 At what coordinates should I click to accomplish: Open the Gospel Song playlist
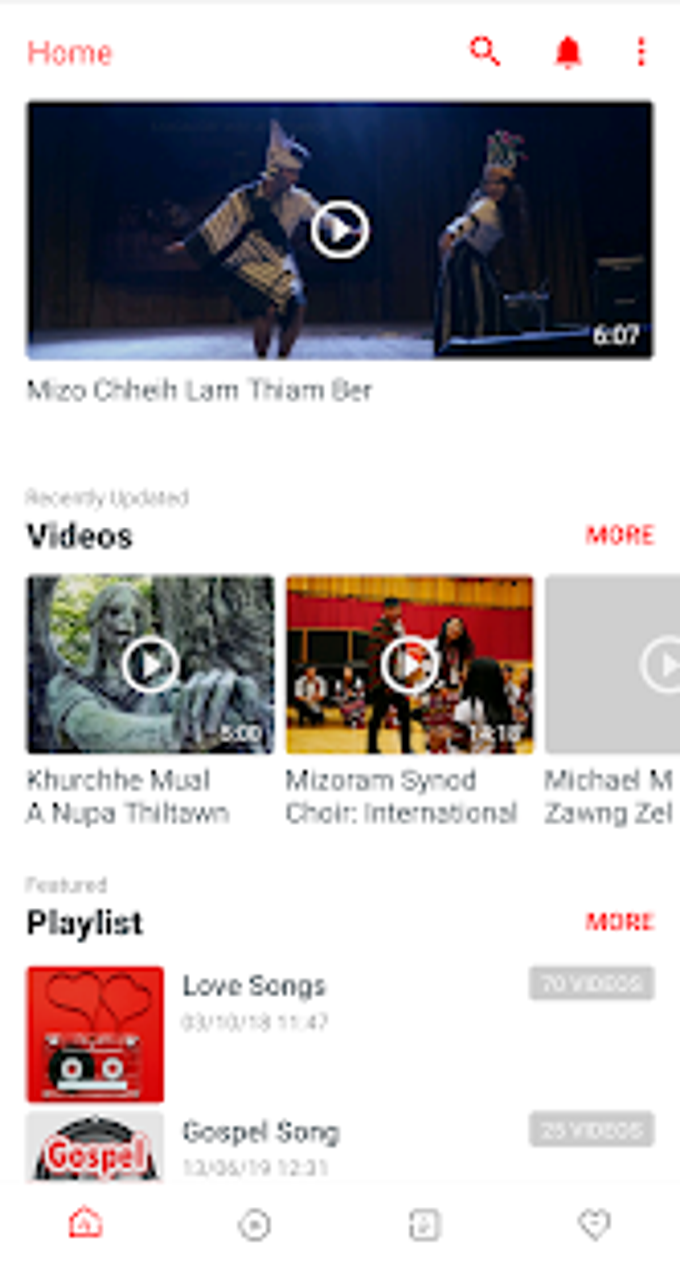coord(340,1146)
